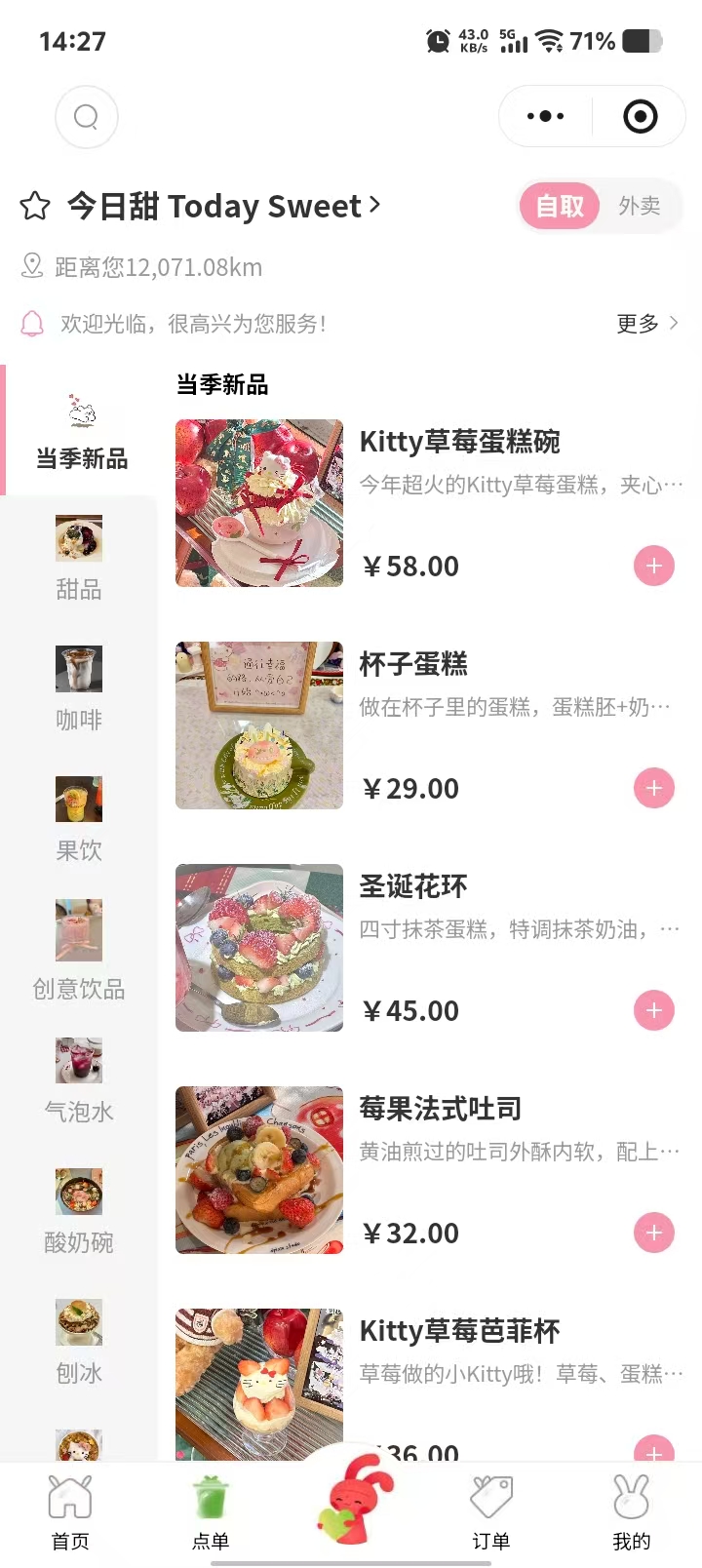The height and width of the screenshot is (1568, 702).
Task: Add Kitty草莓蛋糕碗 to the cart
Action: 653,566
